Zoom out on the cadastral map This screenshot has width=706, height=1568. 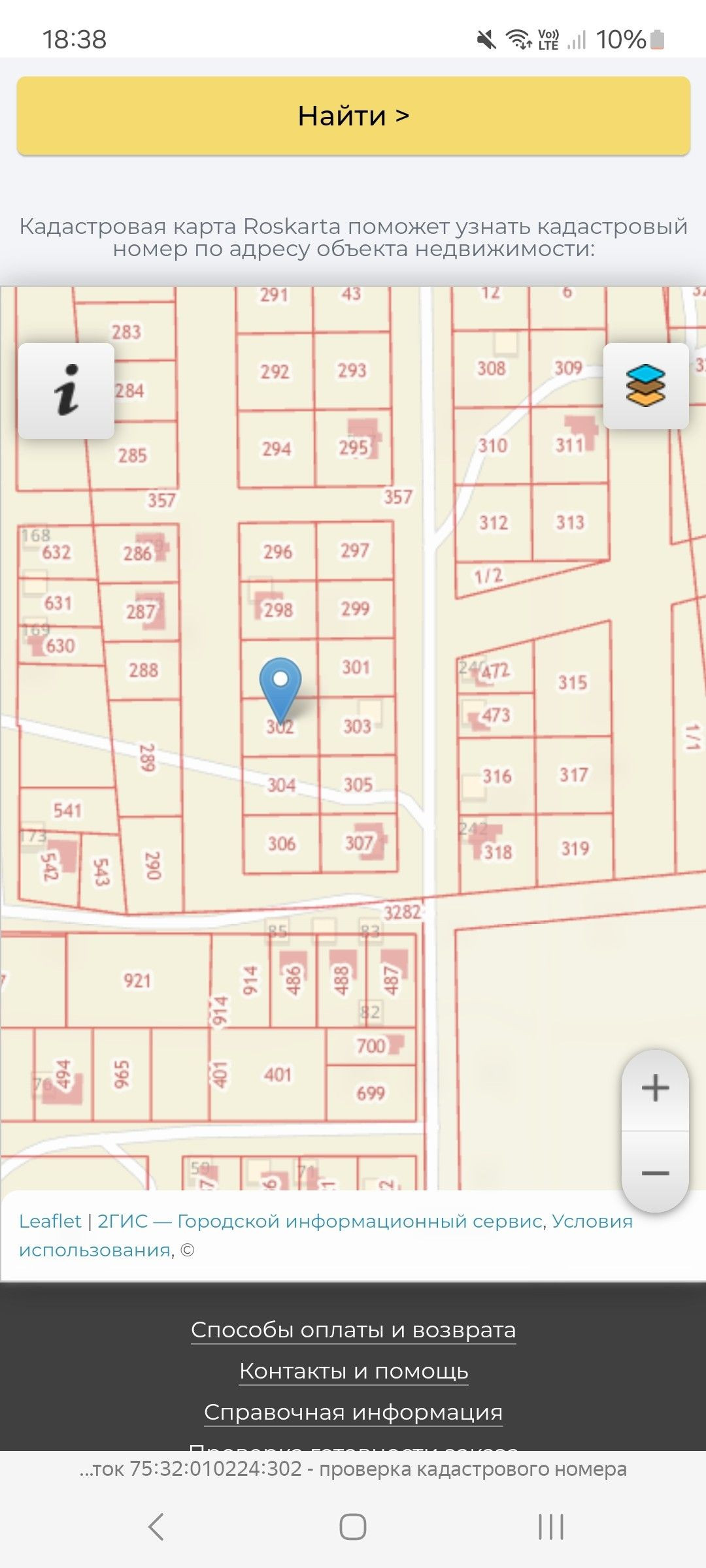(x=655, y=1173)
